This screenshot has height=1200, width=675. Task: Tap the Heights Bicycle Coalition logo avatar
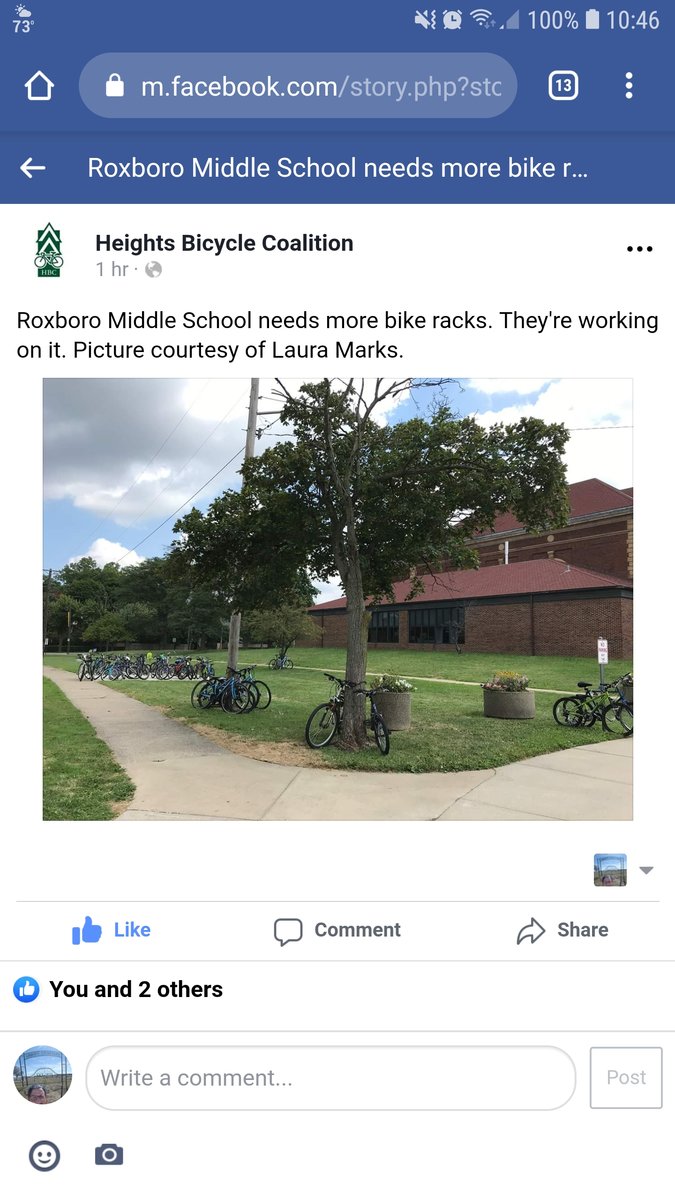click(x=48, y=251)
